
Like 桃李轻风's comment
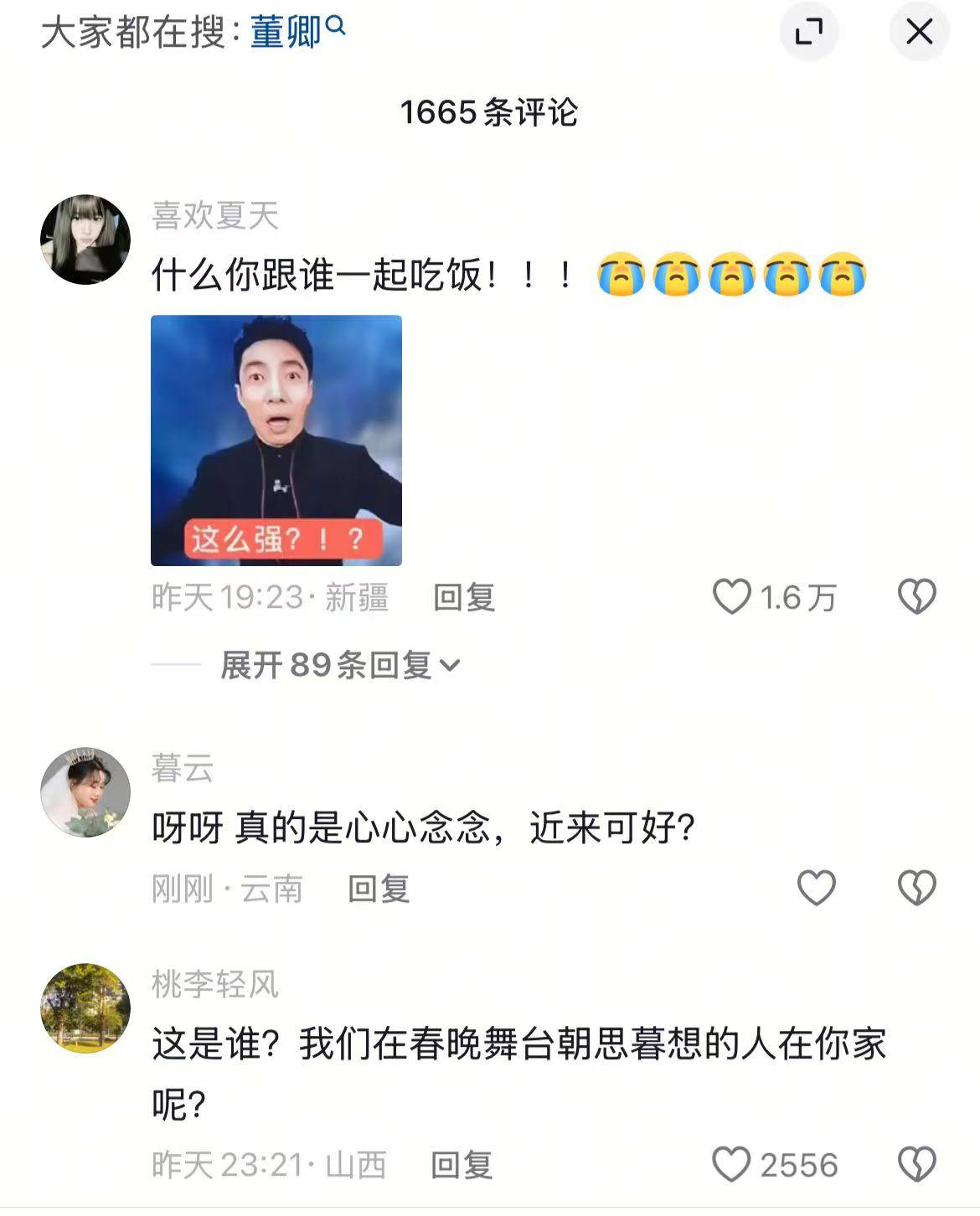tap(731, 1165)
